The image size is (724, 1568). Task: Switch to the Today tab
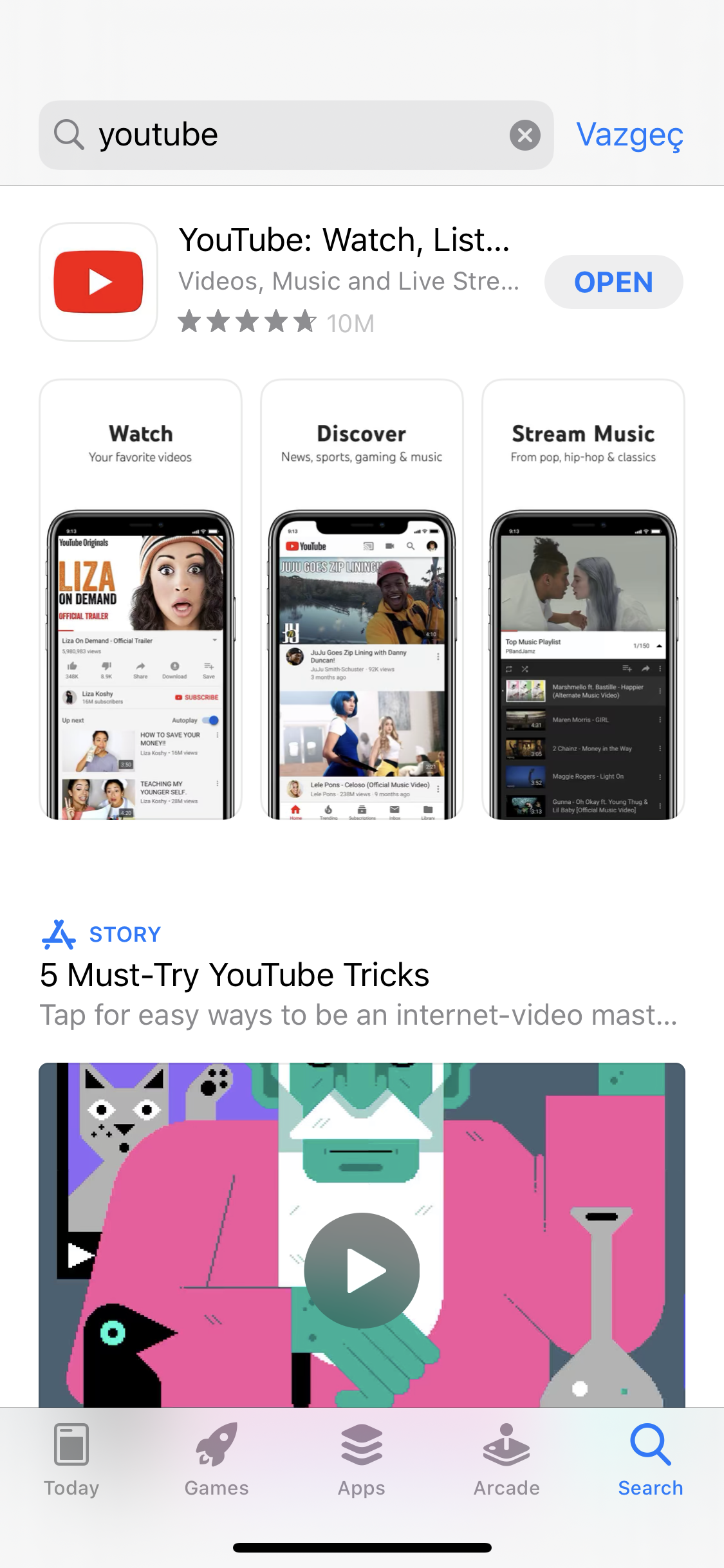tap(71, 1460)
